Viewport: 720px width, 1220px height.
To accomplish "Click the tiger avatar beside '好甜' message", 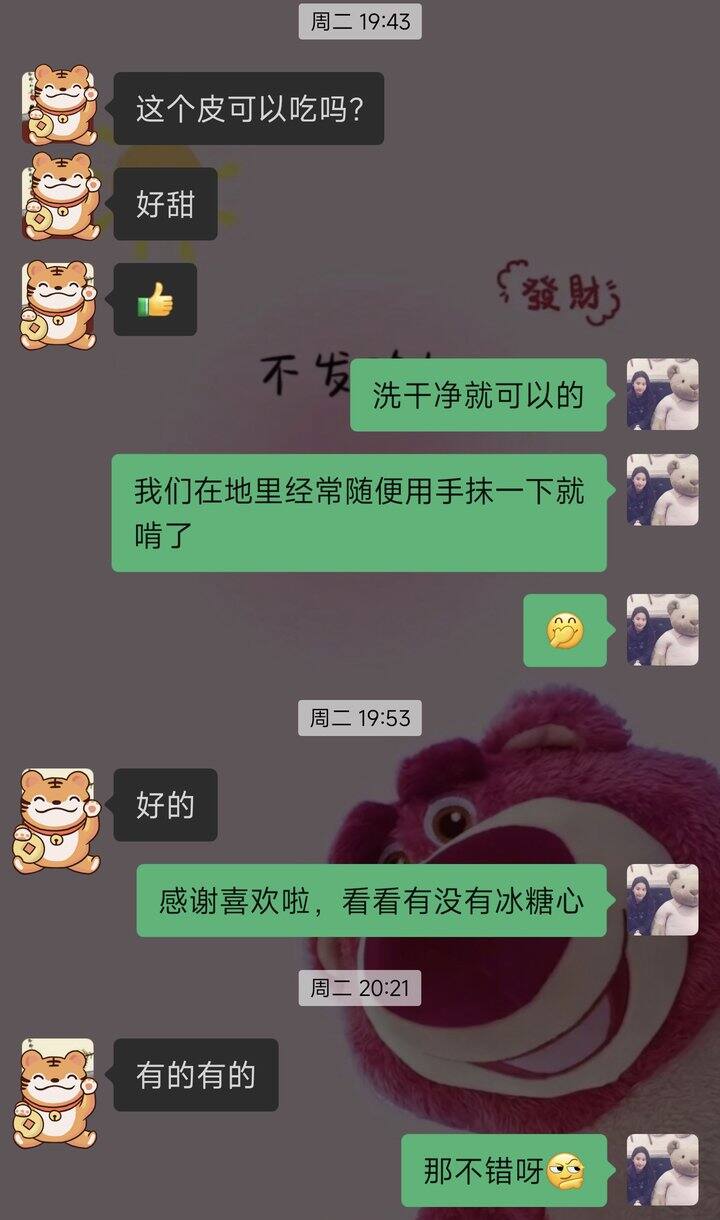I will [x=62, y=199].
